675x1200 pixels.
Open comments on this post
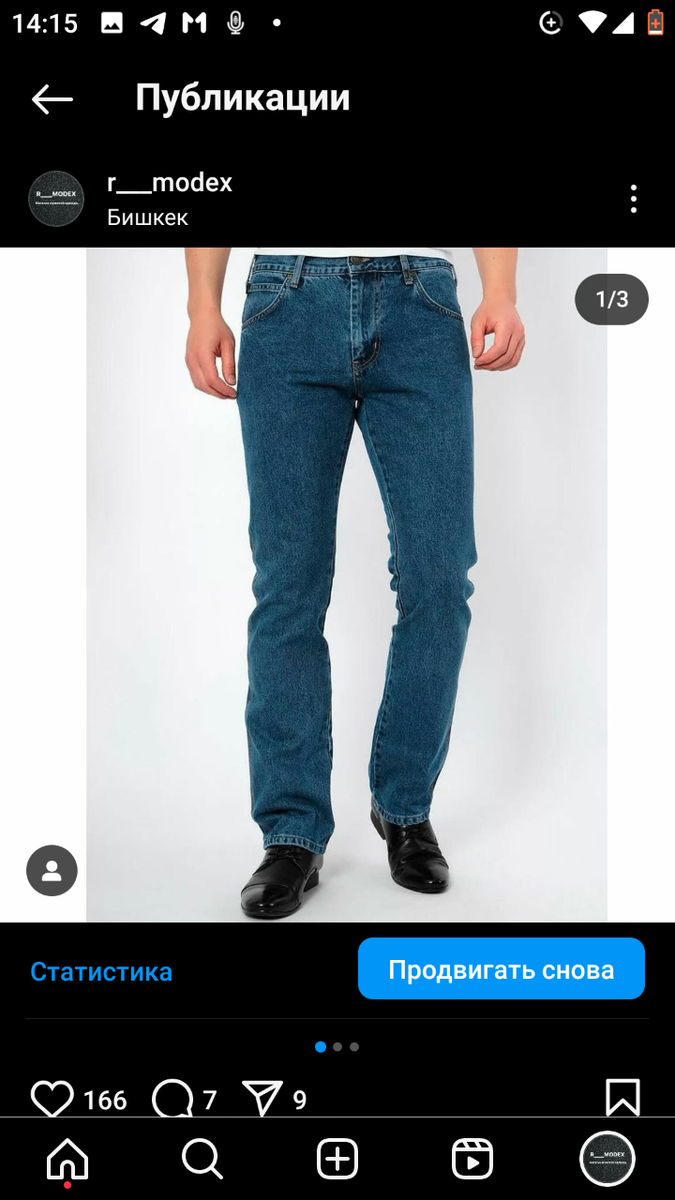click(171, 1099)
